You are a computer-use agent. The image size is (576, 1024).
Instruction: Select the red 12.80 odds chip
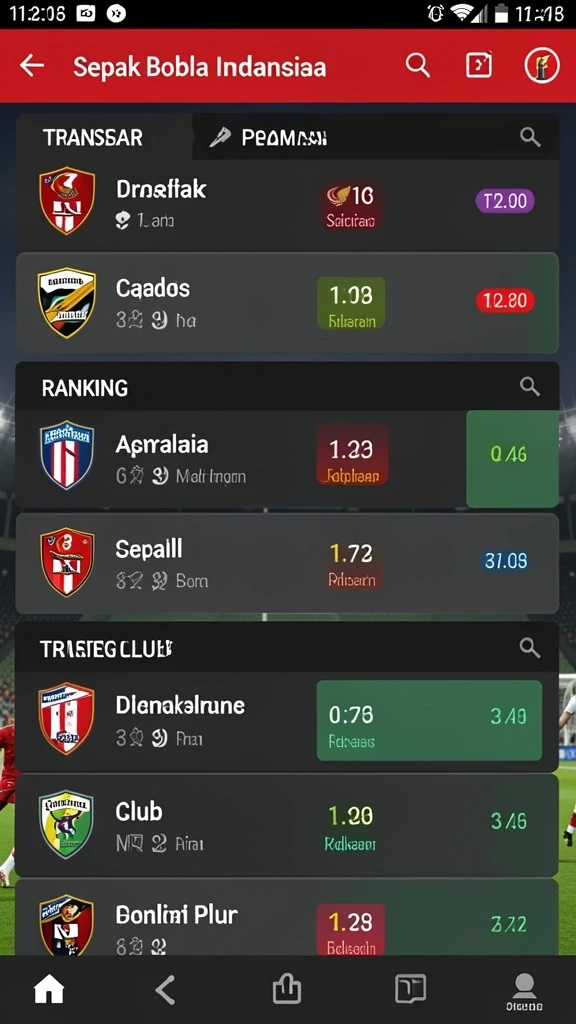[x=505, y=301]
